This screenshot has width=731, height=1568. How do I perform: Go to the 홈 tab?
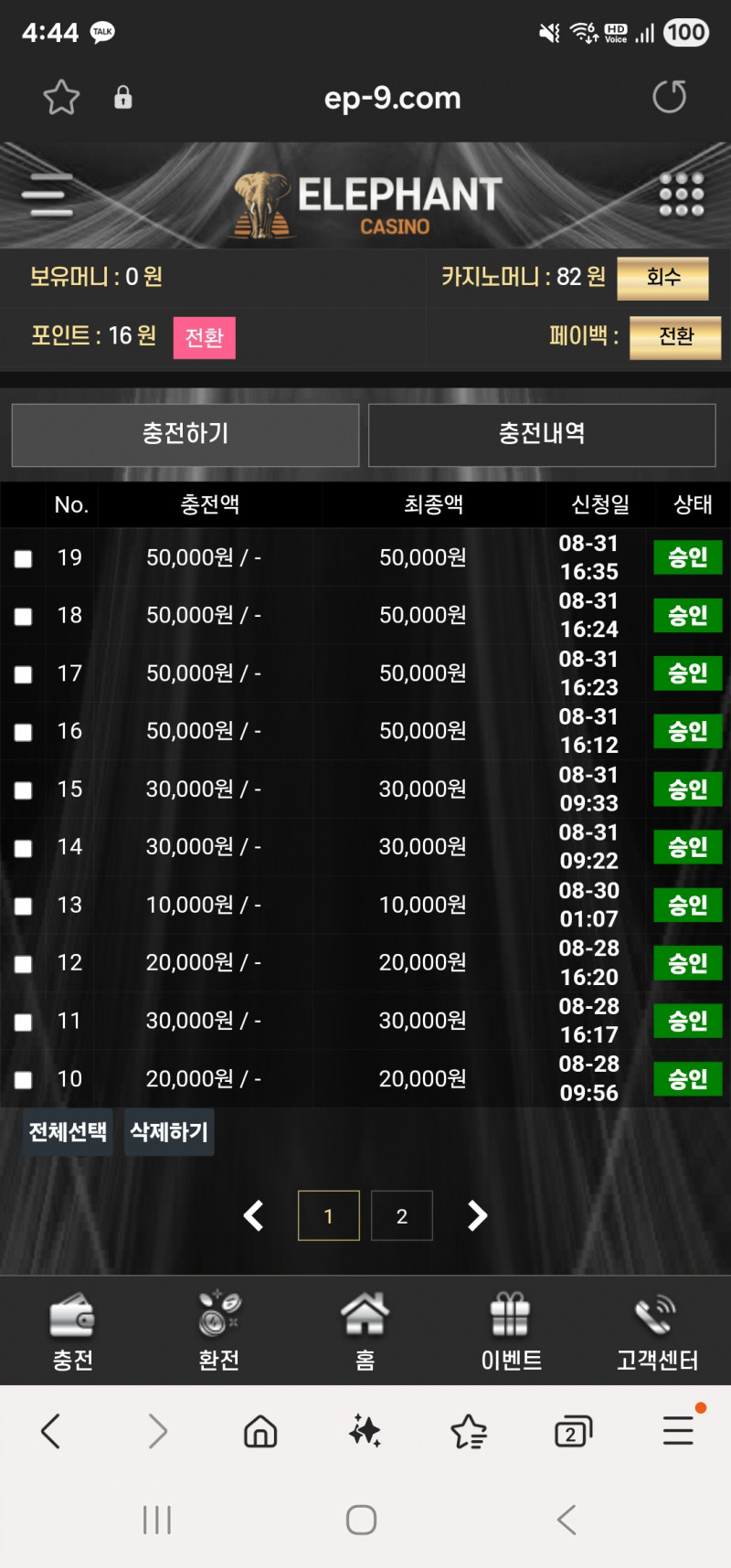point(365,1332)
